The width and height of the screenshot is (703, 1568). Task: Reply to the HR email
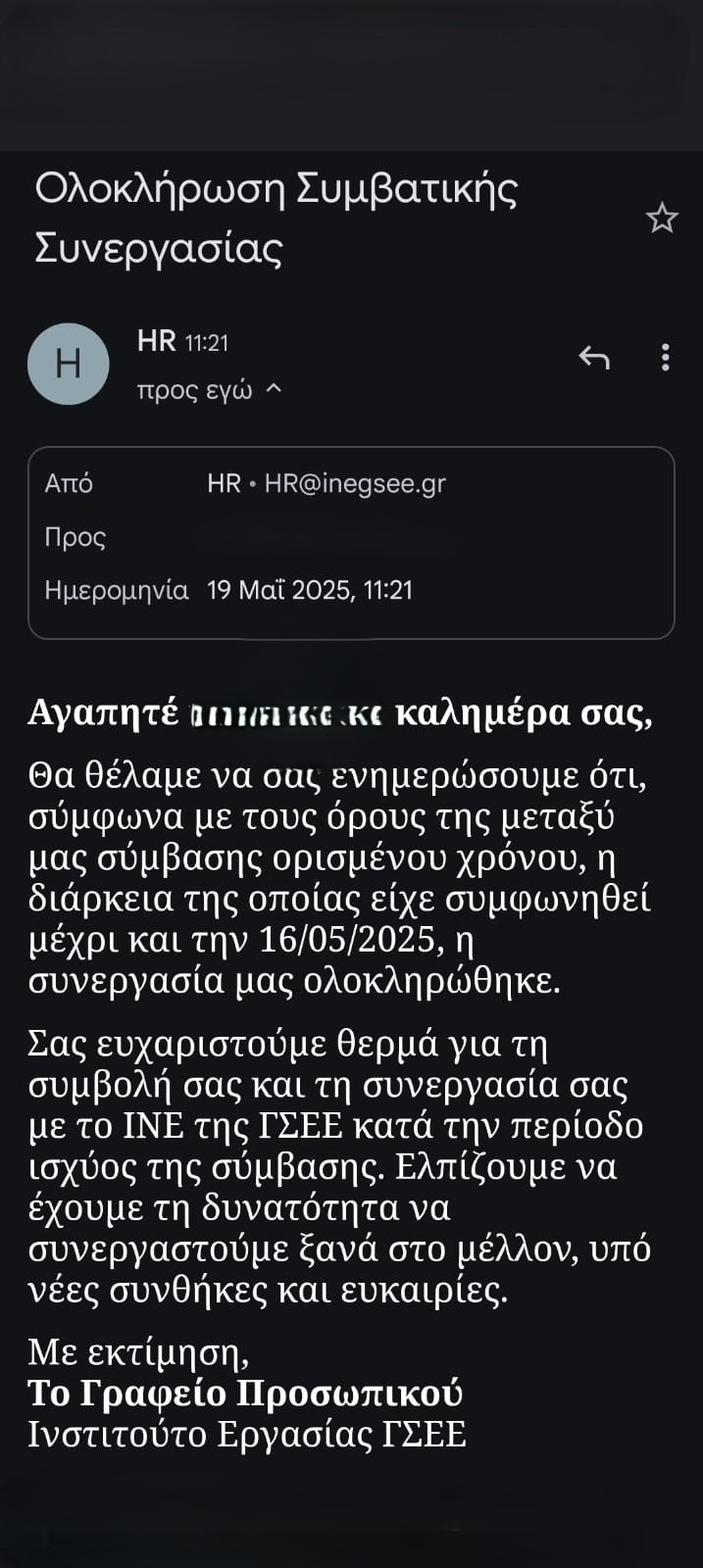pyautogui.click(x=594, y=358)
